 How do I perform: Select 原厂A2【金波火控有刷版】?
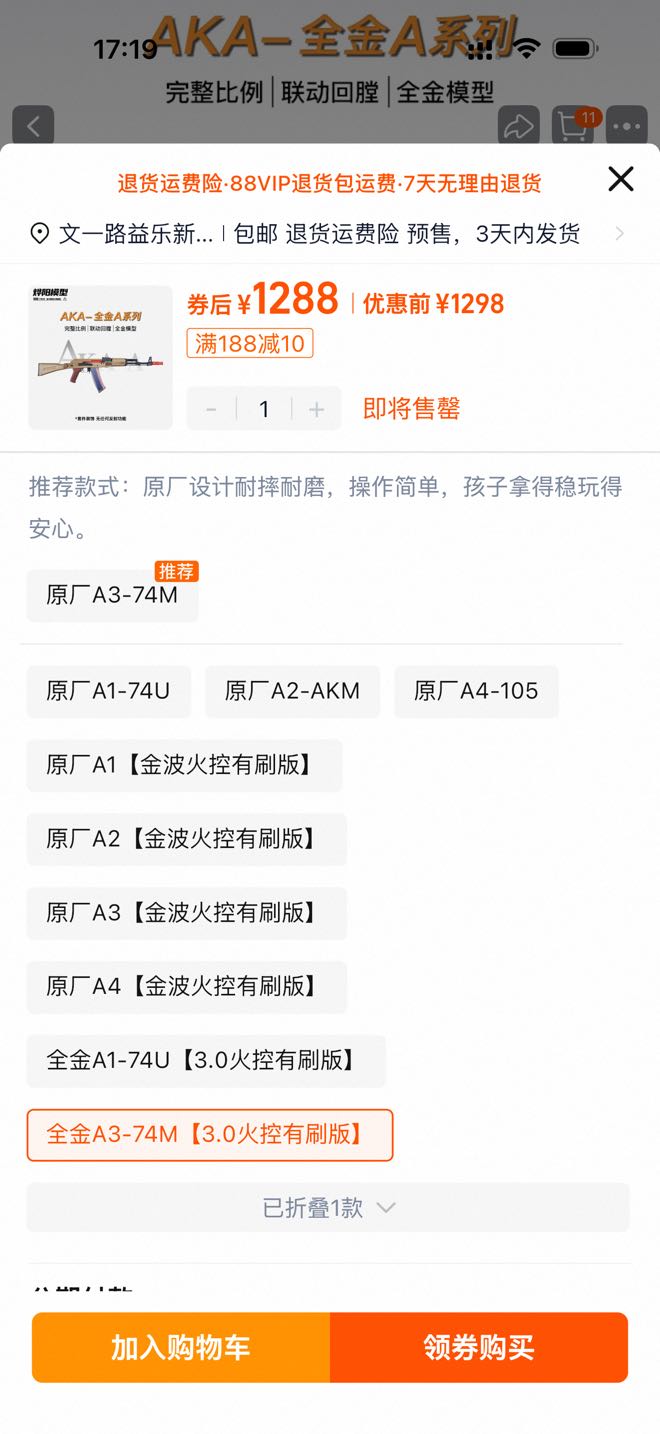pos(186,839)
